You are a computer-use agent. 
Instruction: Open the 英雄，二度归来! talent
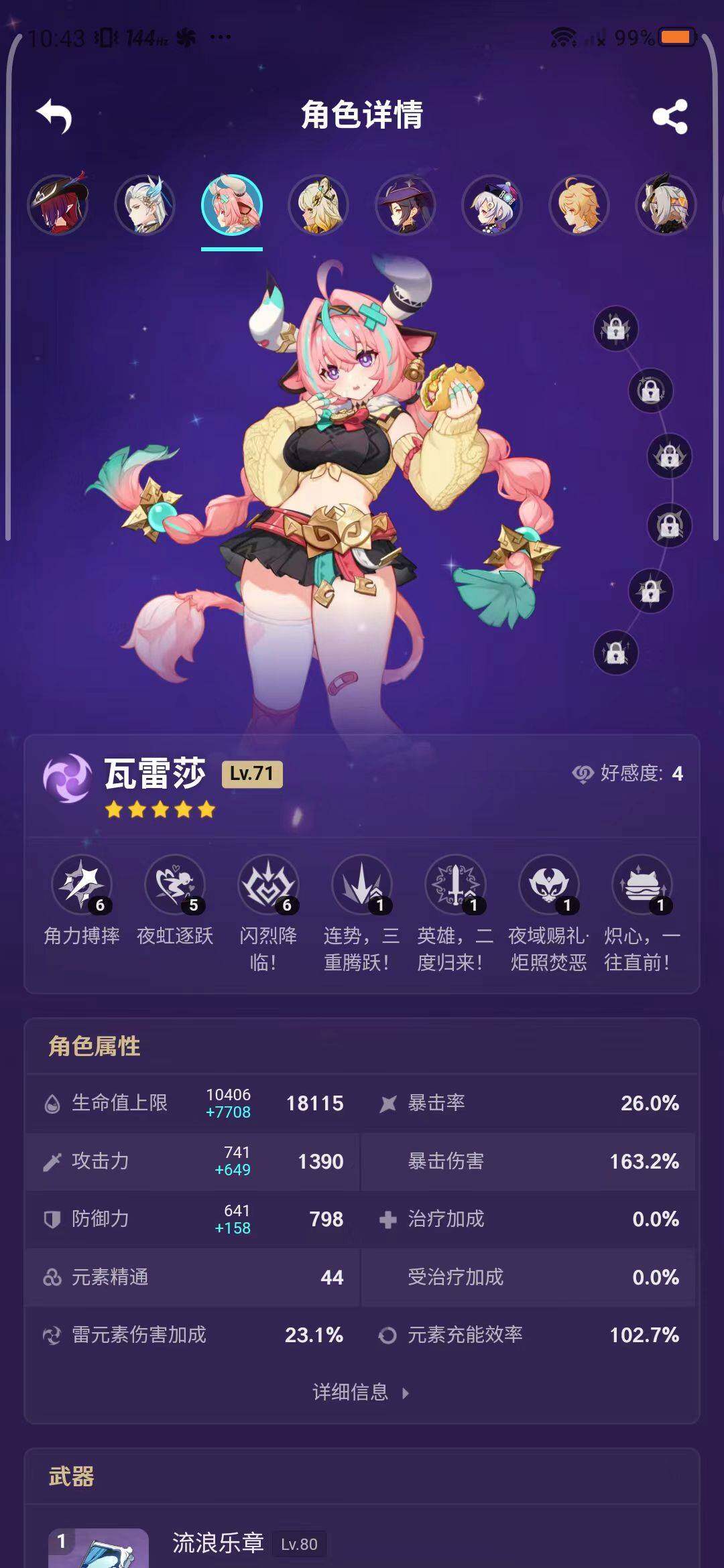pos(455,885)
